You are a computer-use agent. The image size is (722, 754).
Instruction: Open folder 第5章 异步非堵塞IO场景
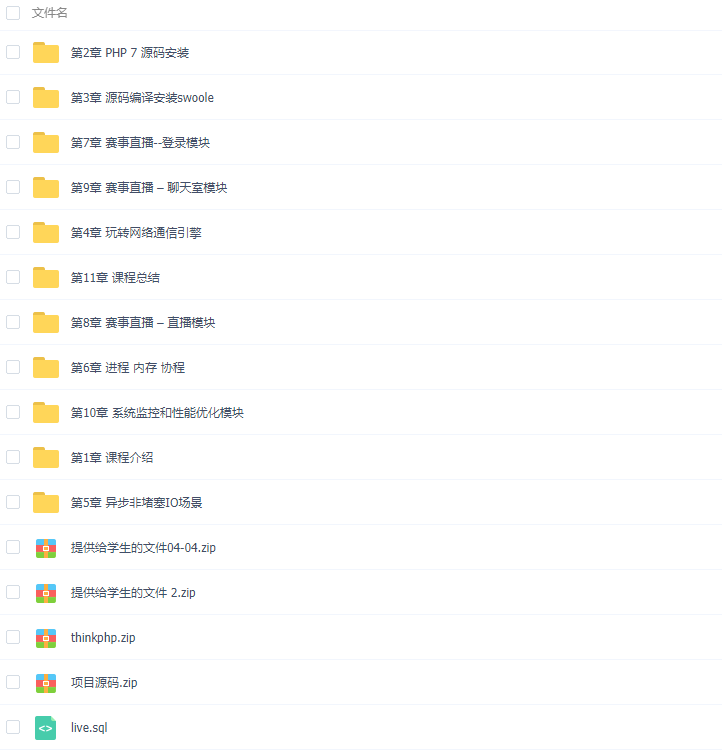137,503
